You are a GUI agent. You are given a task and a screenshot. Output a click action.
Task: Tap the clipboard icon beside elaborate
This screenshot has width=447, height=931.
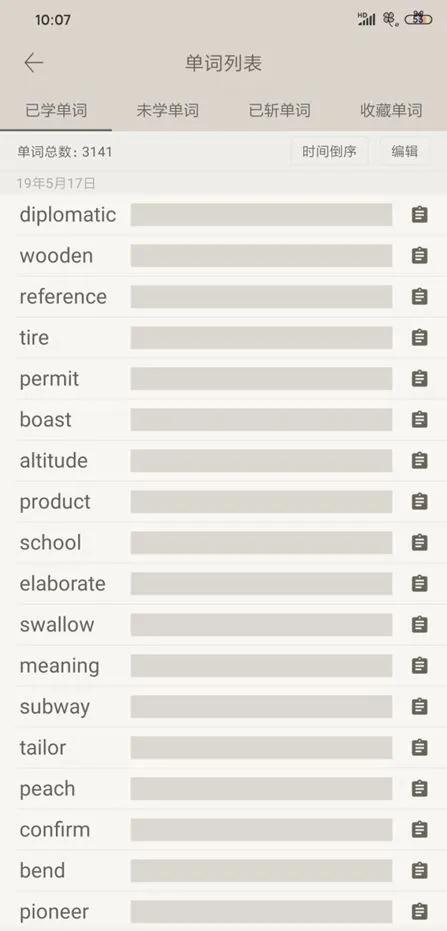(420, 584)
